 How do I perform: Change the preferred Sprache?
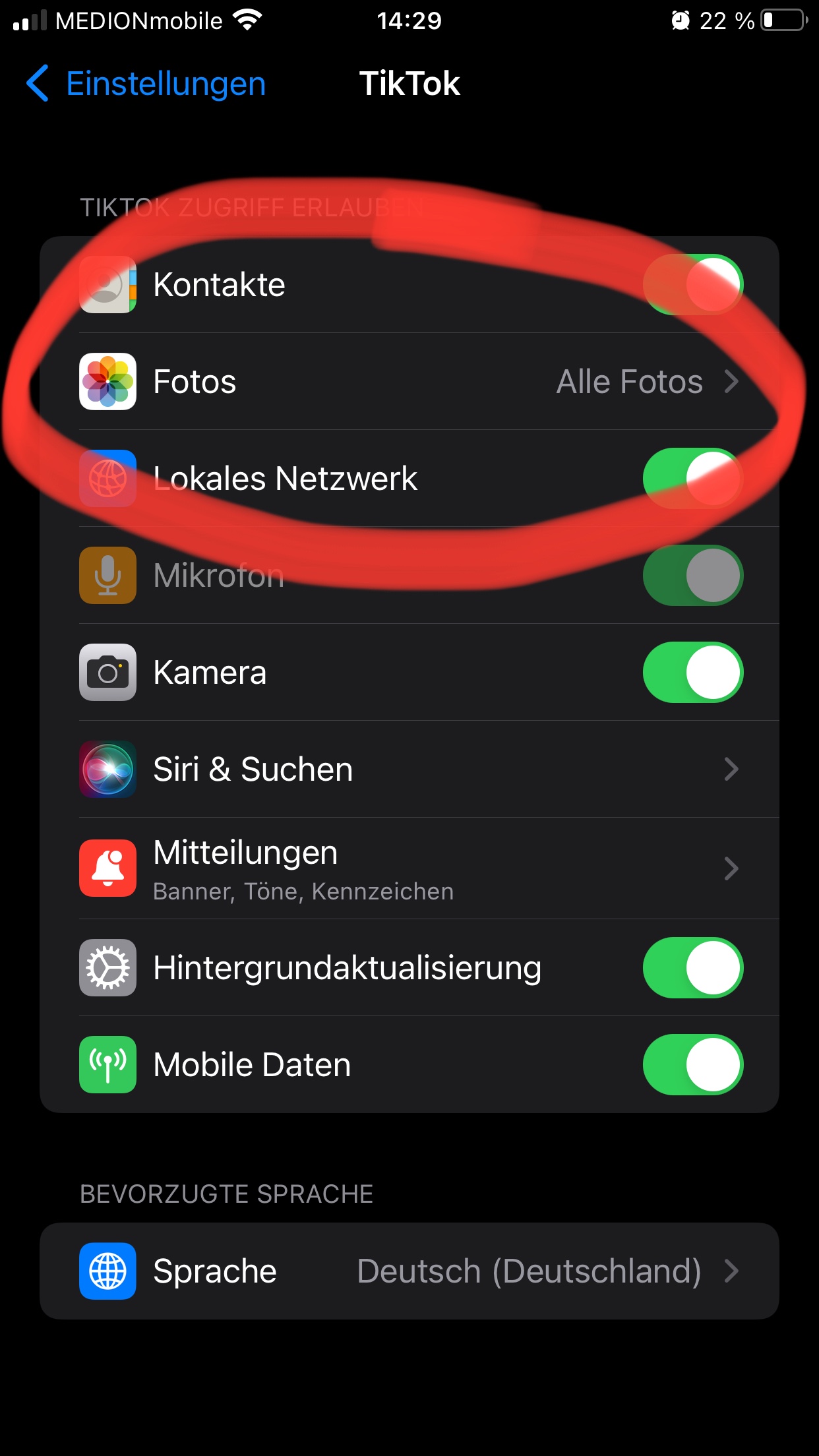click(409, 1271)
